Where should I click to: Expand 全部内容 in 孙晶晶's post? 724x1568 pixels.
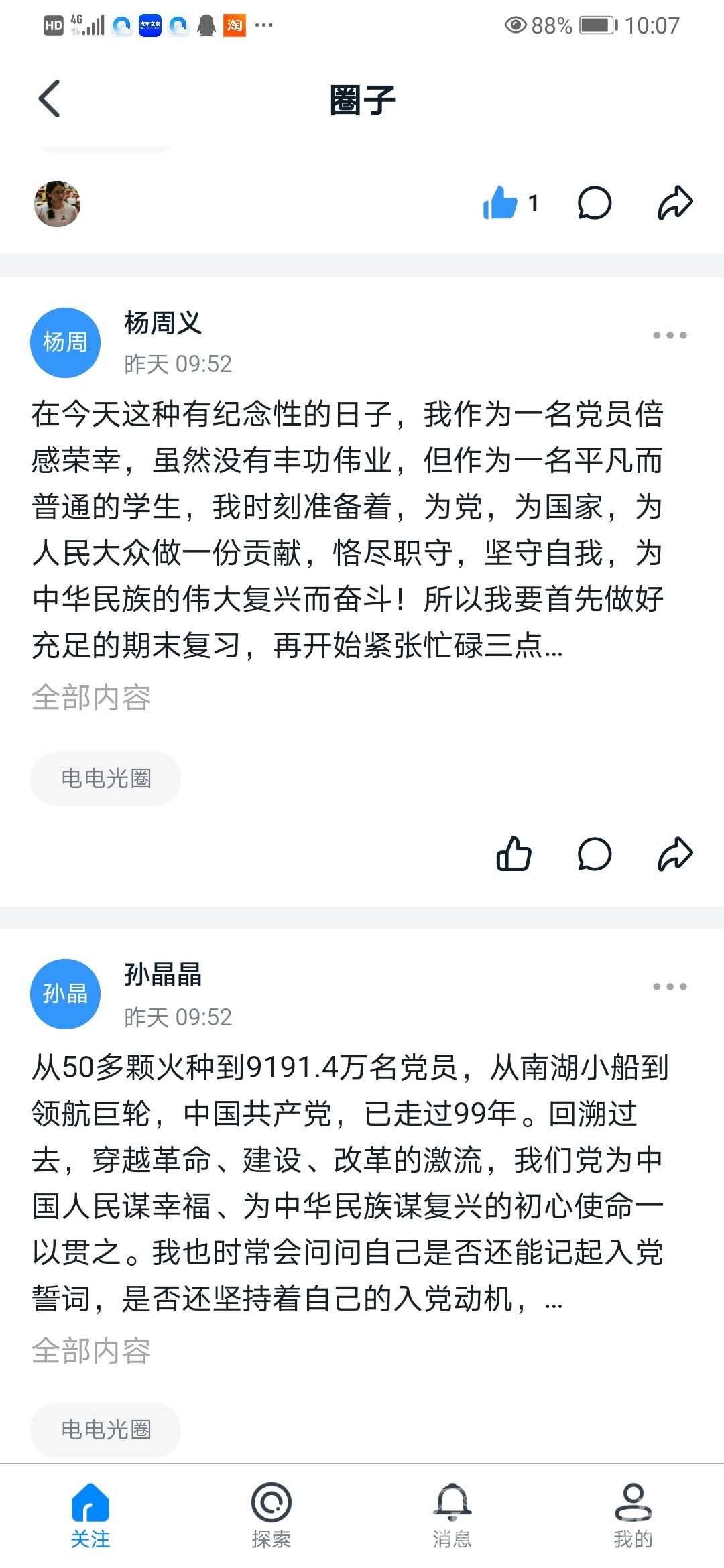coord(91,1350)
